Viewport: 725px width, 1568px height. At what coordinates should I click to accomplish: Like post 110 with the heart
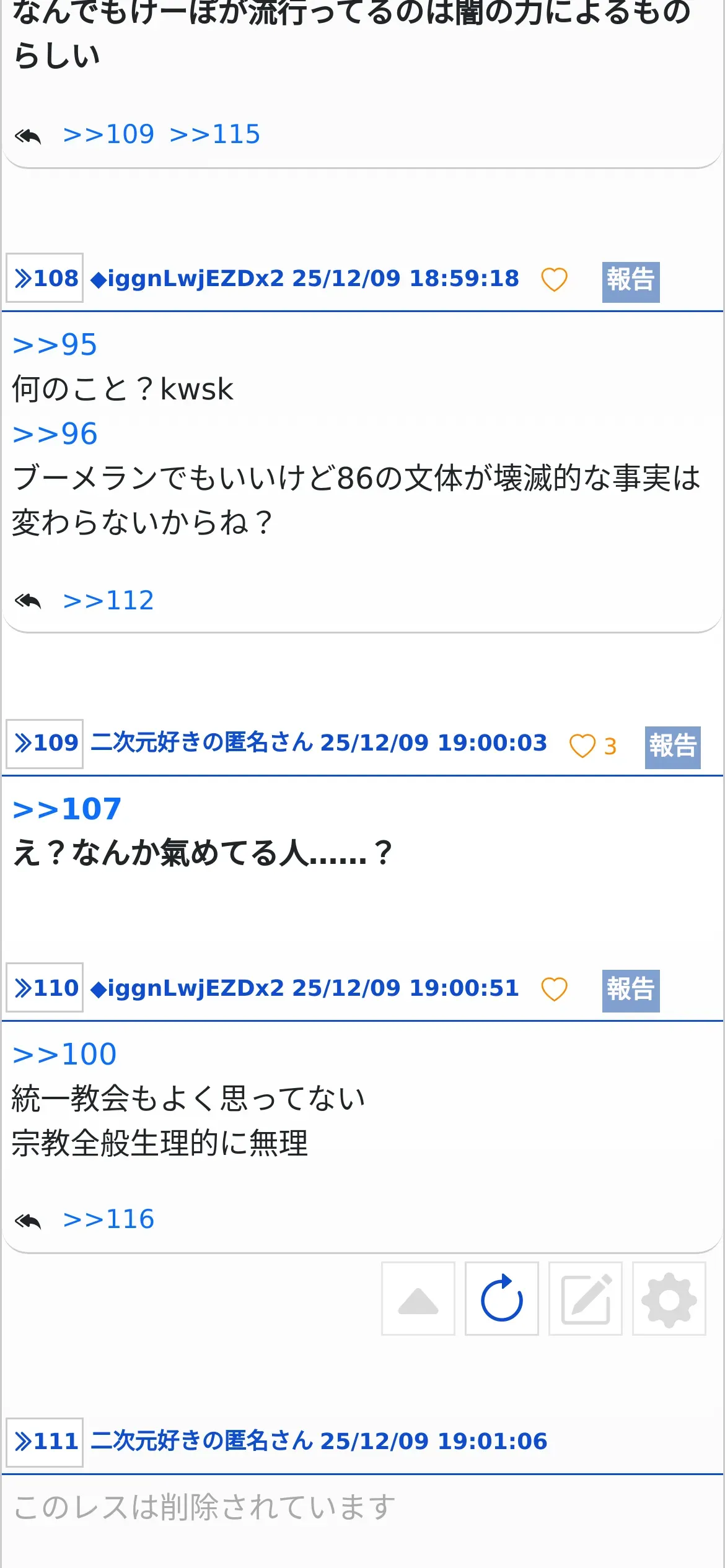(x=554, y=989)
